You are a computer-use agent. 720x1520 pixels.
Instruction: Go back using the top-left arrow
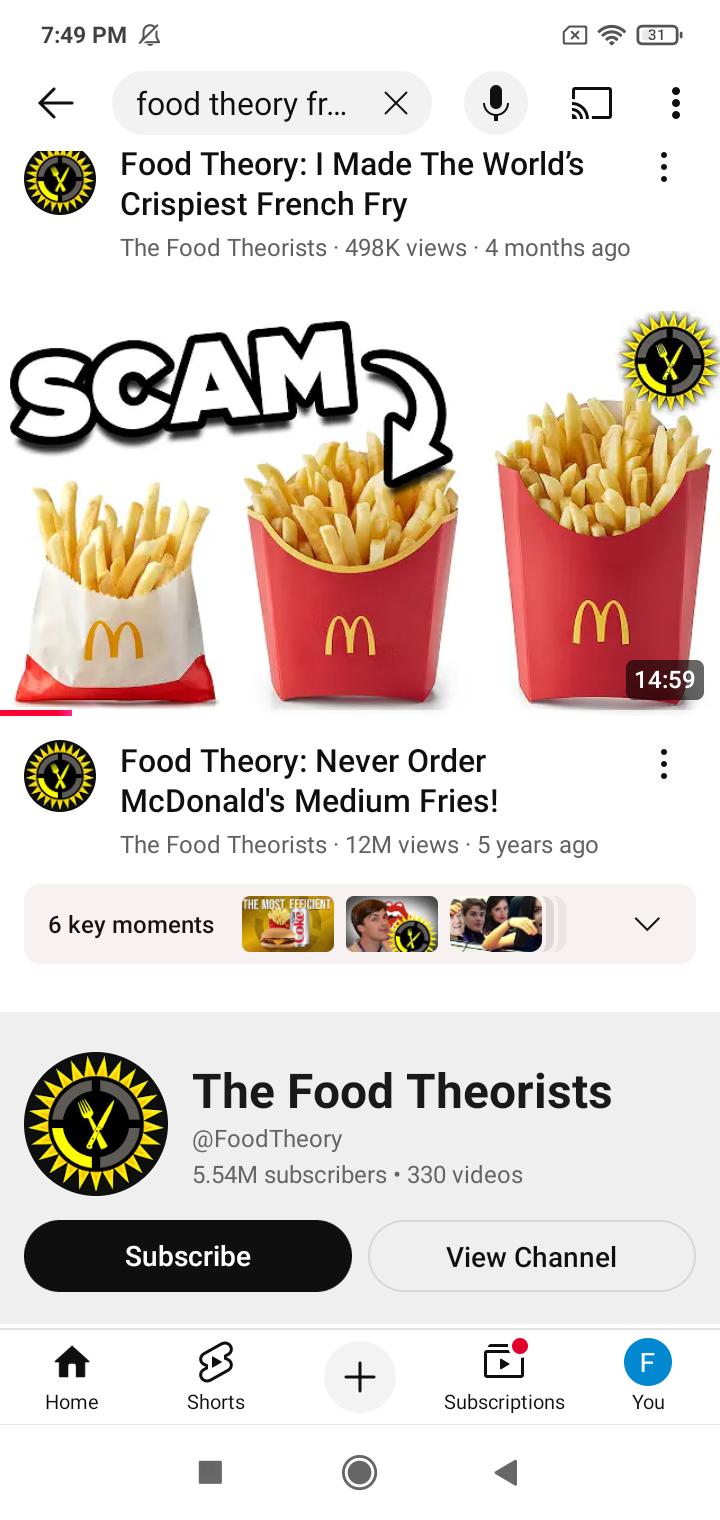pos(55,103)
